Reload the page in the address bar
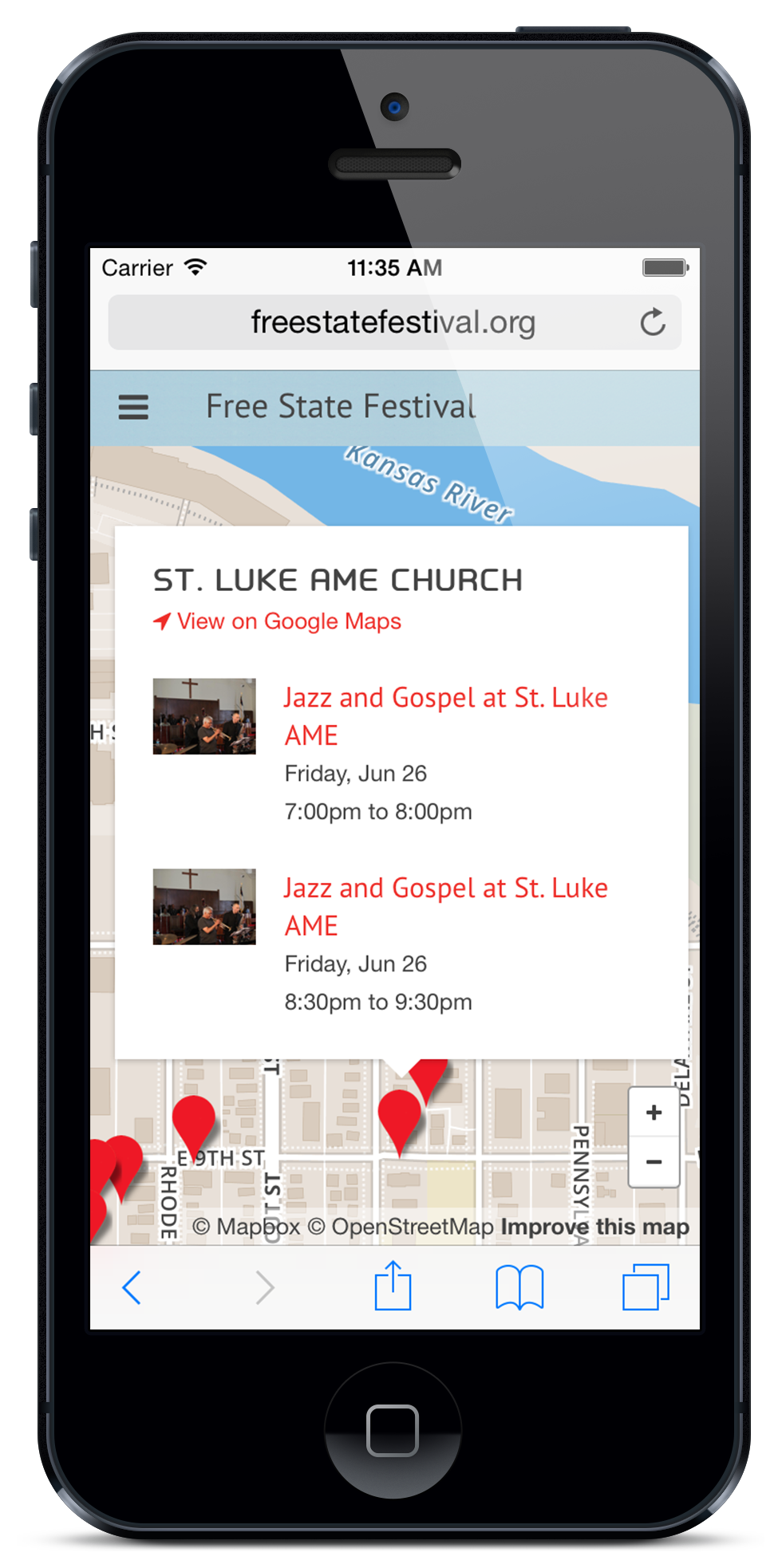This screenshot has height=1568, width=782. [x=653, y=322]
